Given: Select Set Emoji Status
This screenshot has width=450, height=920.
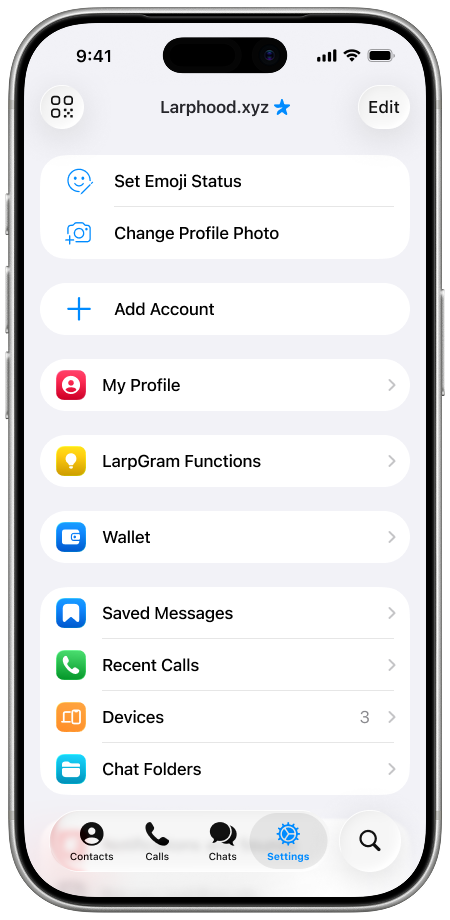Looking at the screenshot, I should pyautogui.click(x=225, y=181).
